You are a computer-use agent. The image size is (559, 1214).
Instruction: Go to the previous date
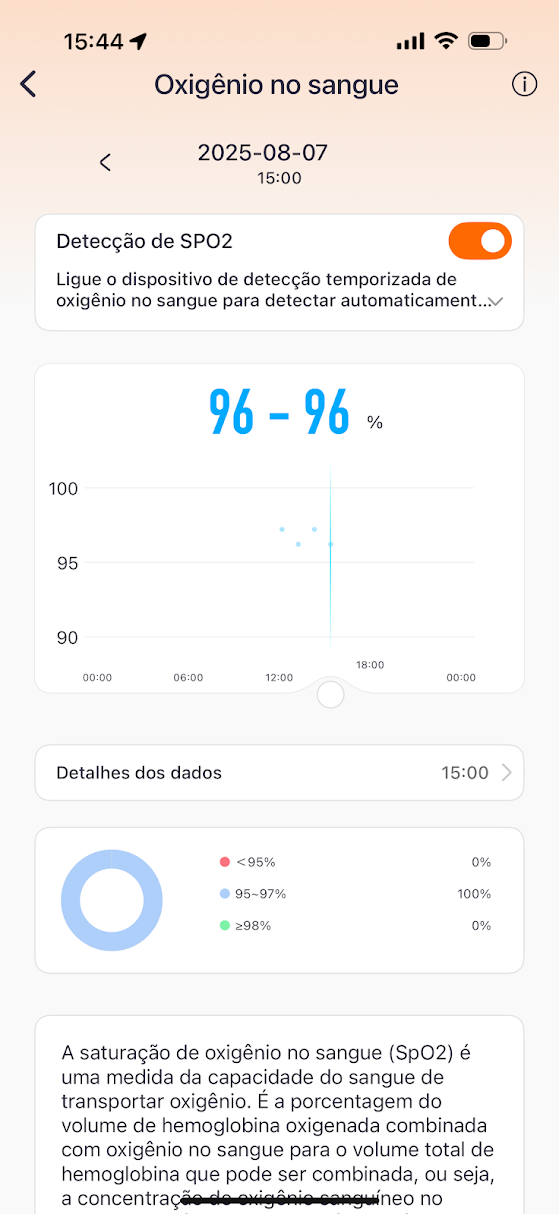tap(105, 162)
